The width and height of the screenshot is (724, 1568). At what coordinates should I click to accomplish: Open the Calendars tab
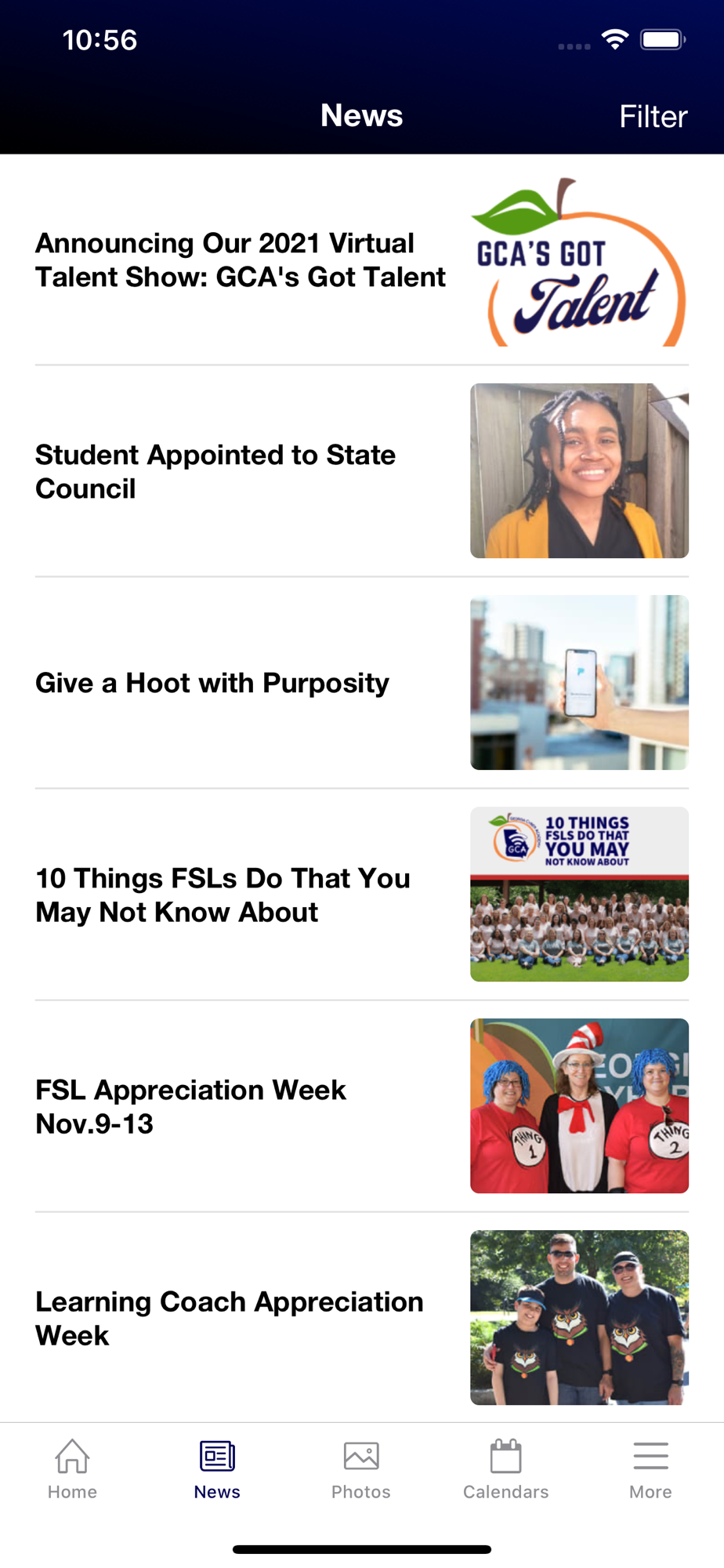(x=505, y=1468)
